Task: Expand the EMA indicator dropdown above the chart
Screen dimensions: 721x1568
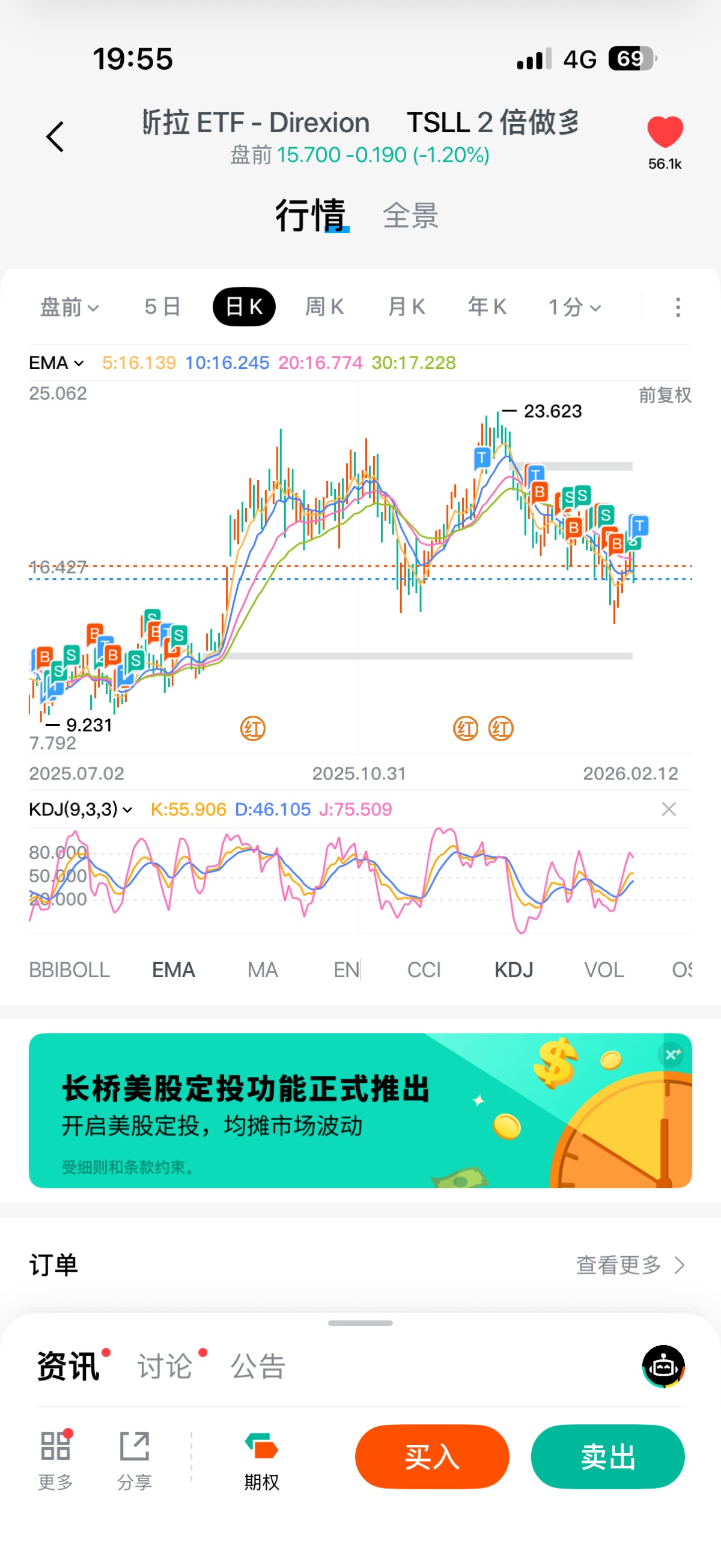Action: click(x=56, y=363)
